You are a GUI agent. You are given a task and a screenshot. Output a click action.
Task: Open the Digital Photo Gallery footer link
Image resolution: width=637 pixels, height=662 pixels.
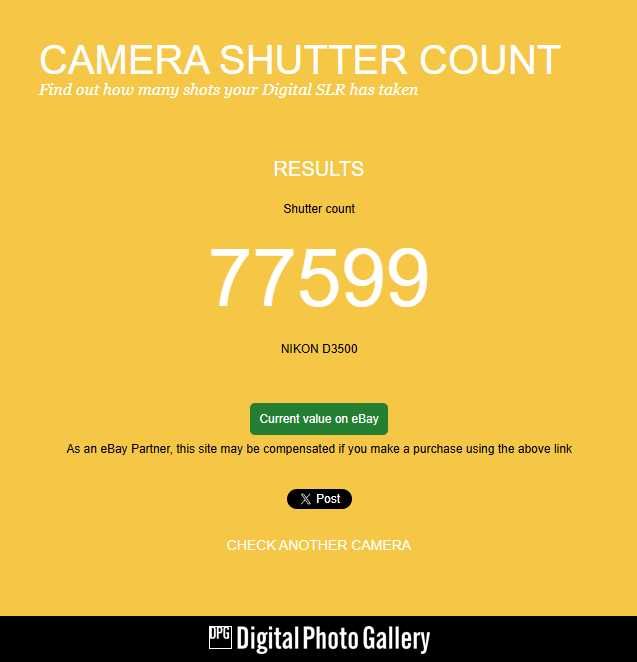pos(319,639)
